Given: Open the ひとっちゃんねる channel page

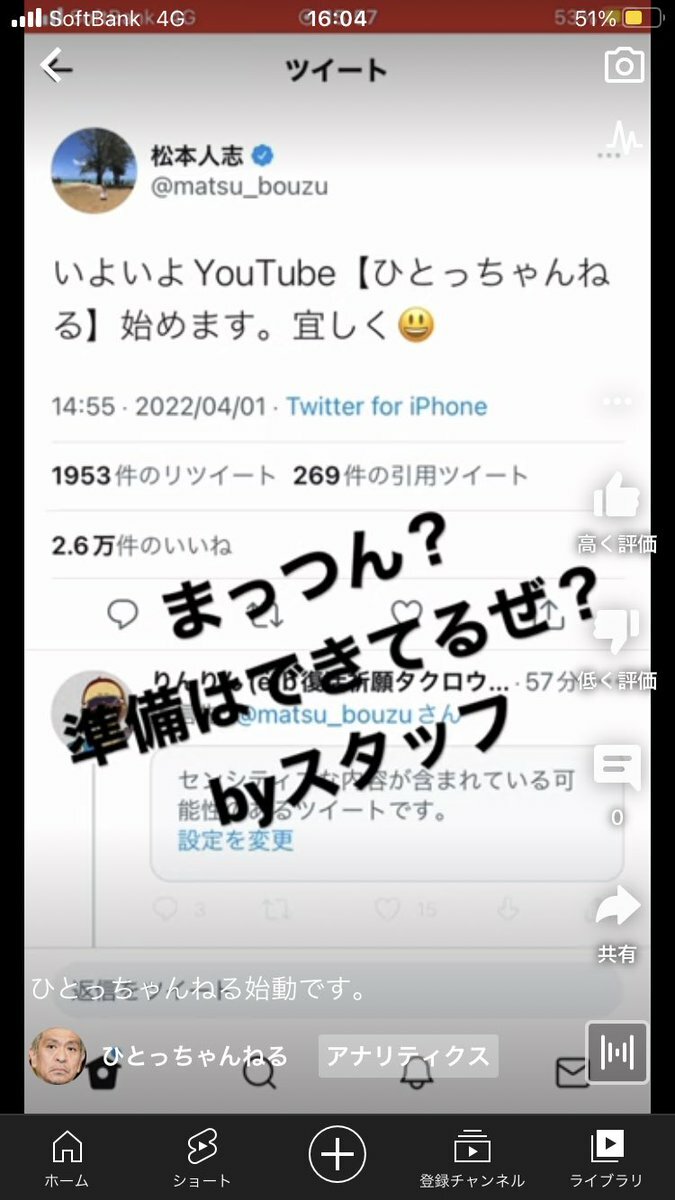Looking at the screenshot, I should [195, 1056].
